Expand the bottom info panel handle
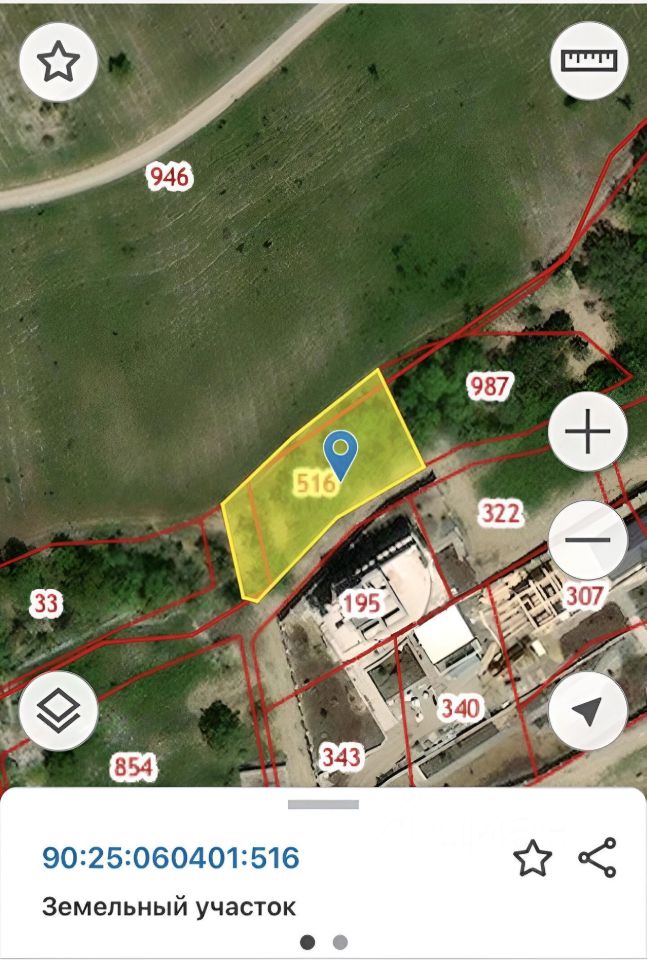The image size is (647, 960). point(323,804)
